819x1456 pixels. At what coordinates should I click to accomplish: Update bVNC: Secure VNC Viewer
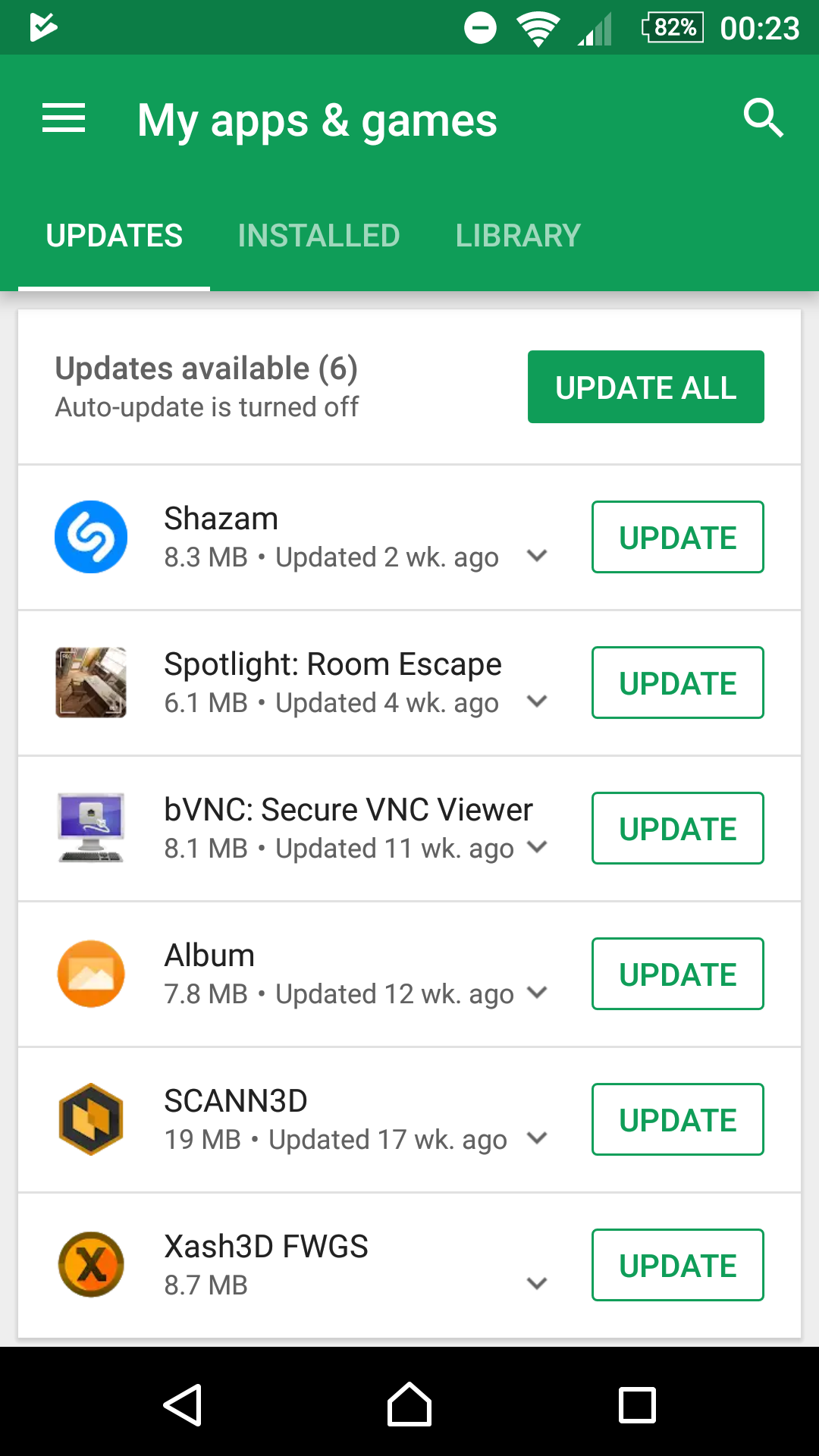[677, 828]
